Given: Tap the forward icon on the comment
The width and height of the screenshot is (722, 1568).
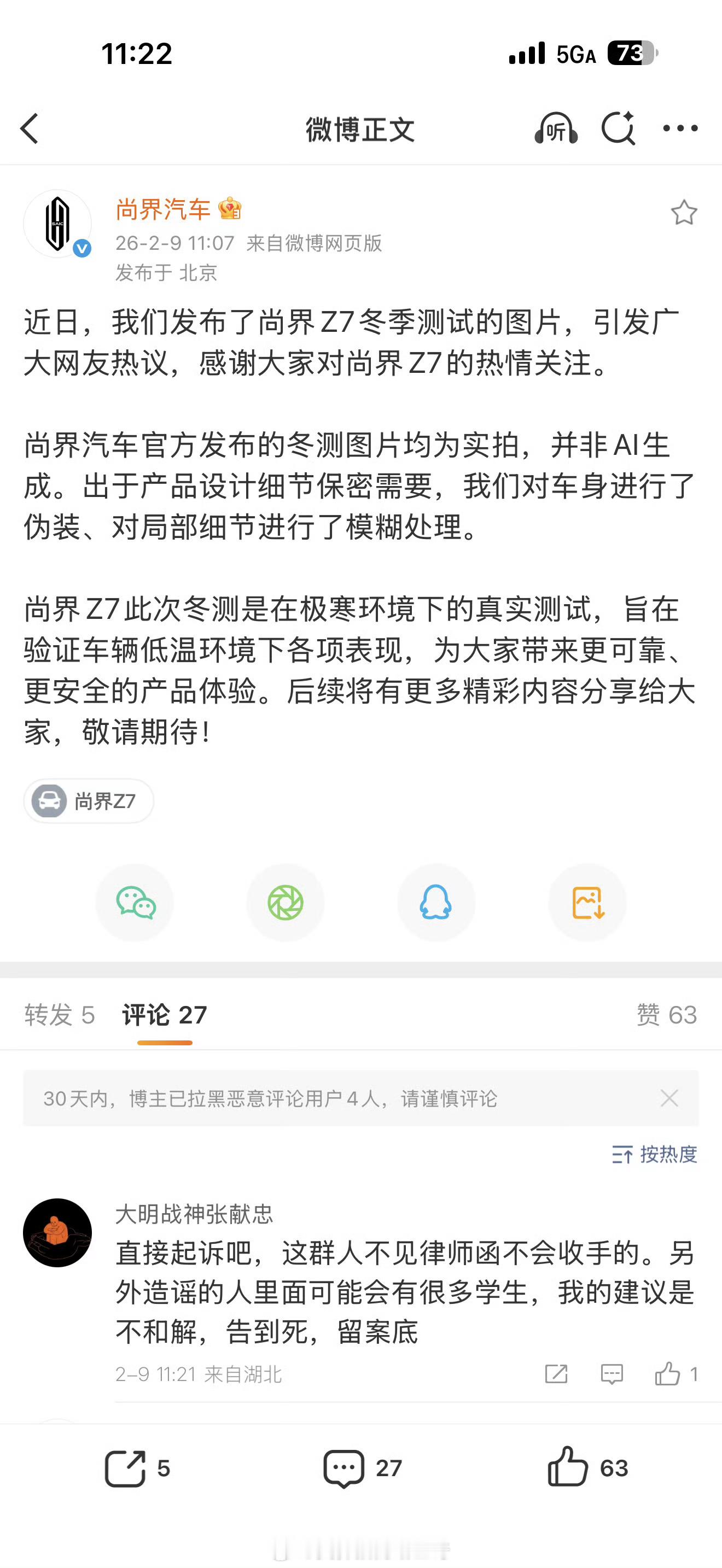Looking at the screenshot, I should coord(557,1374).
